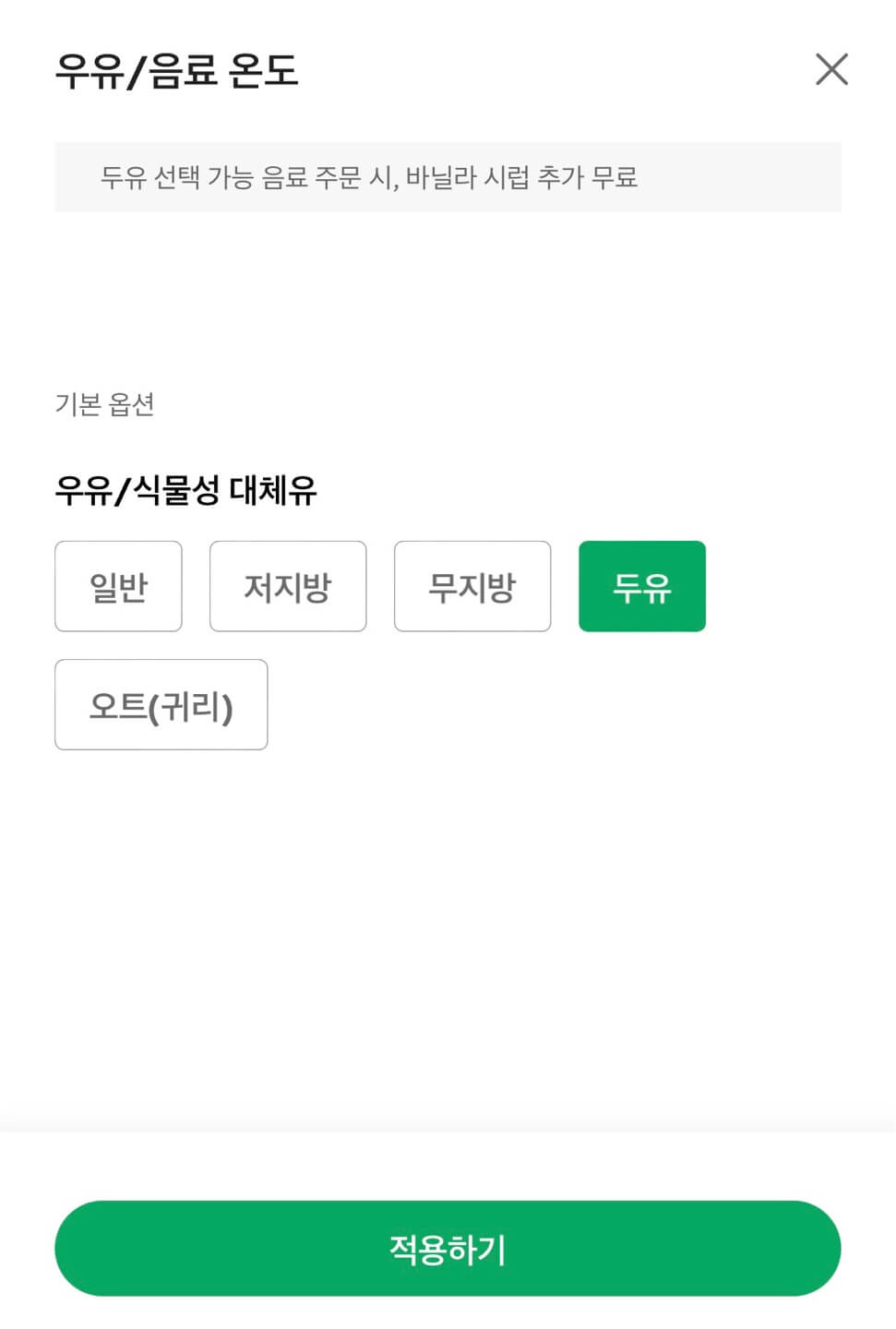The image size is (896, 1329).
Task: Pick regular milk labeled 일반
Action: coord(118,586)
